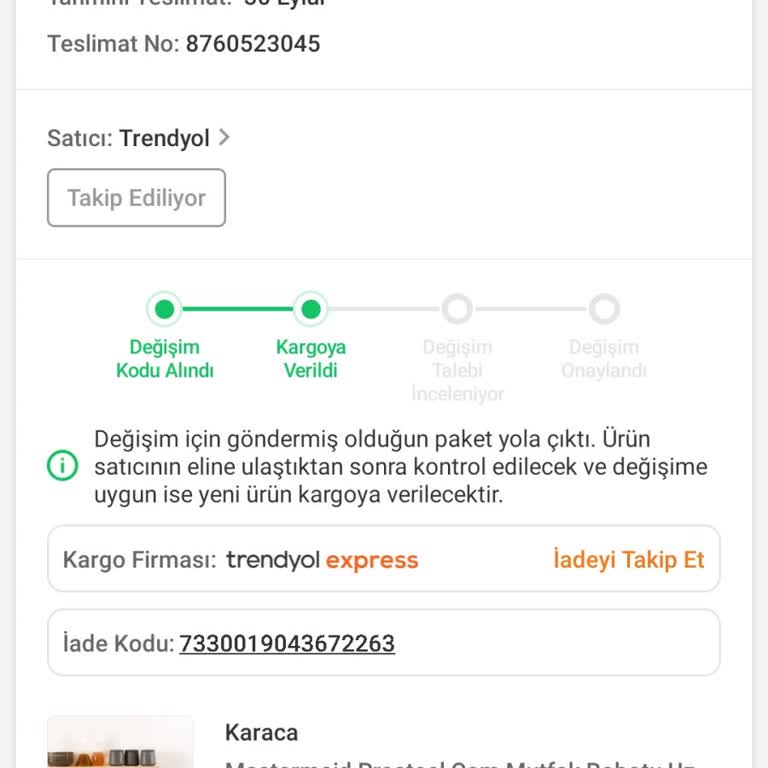Open the Karaca product thumbnail
Image resolution: width=768 pixels, height=768 pixels.
coord(120,743)
